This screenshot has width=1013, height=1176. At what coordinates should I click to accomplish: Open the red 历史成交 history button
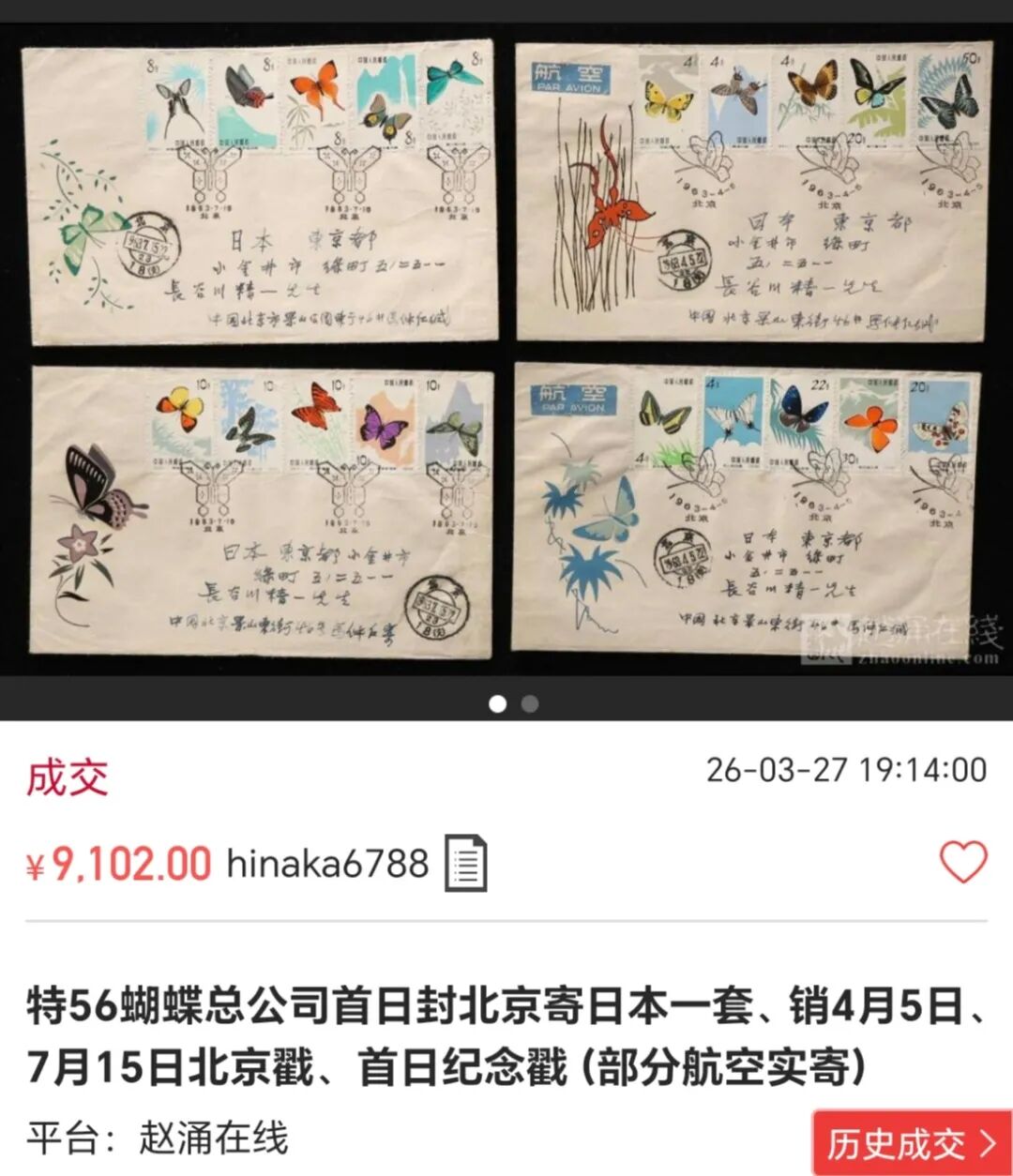[x=900, y=1142]
